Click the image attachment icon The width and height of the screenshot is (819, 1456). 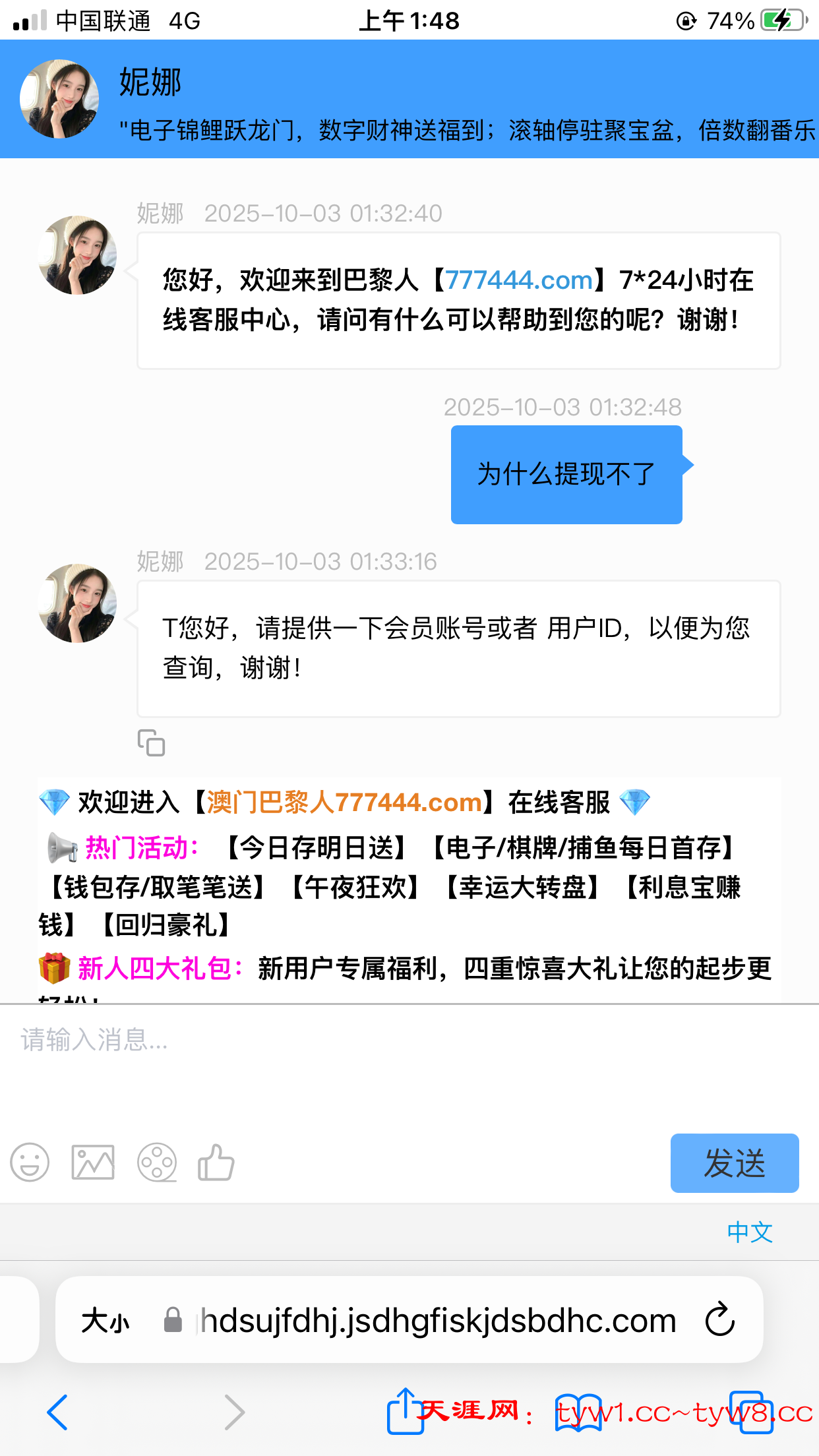pyautogui.click(x=92, y=1163)
